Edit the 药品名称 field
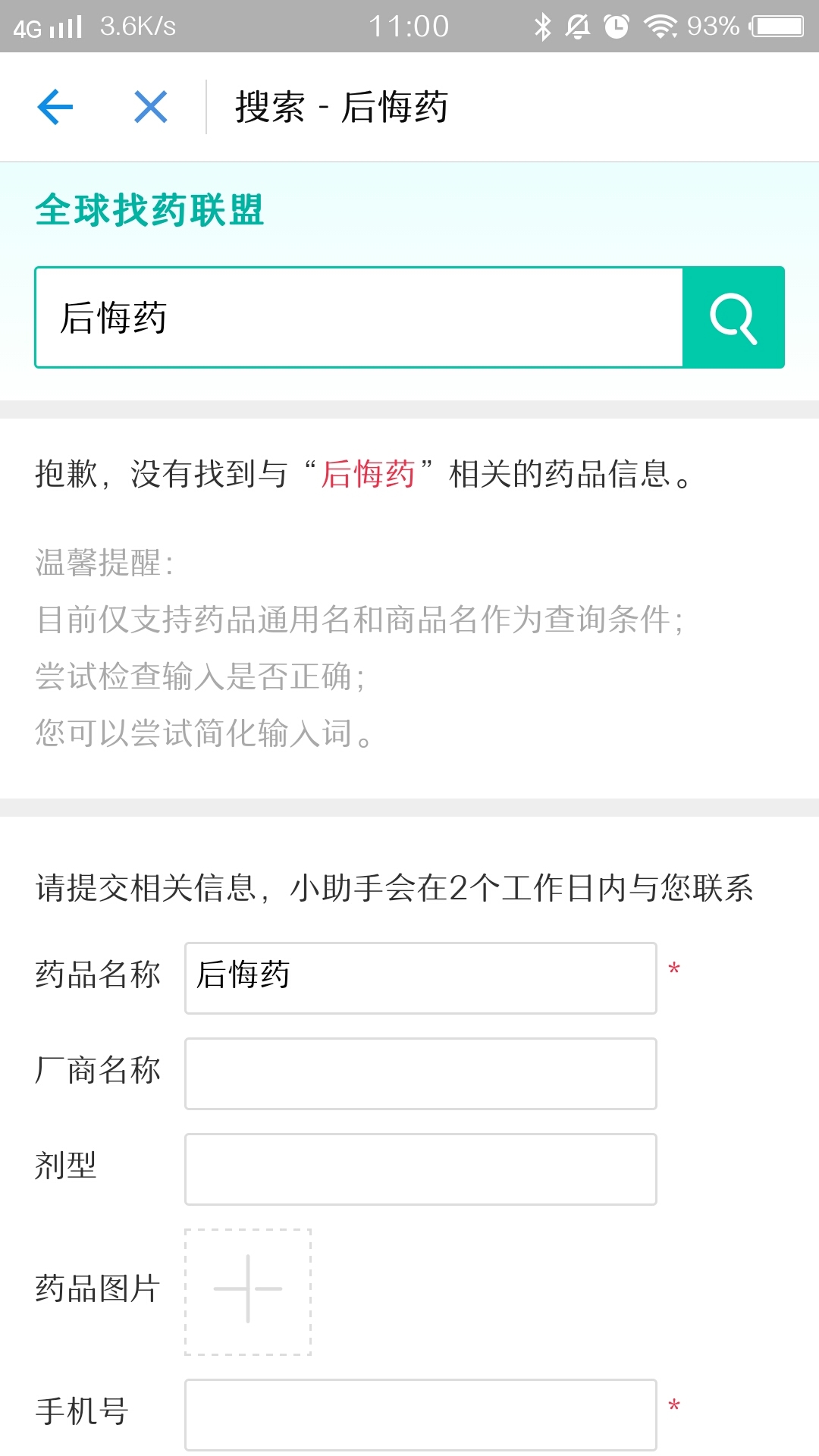Viewport: 819px width, 1456px height. [420, 977]
